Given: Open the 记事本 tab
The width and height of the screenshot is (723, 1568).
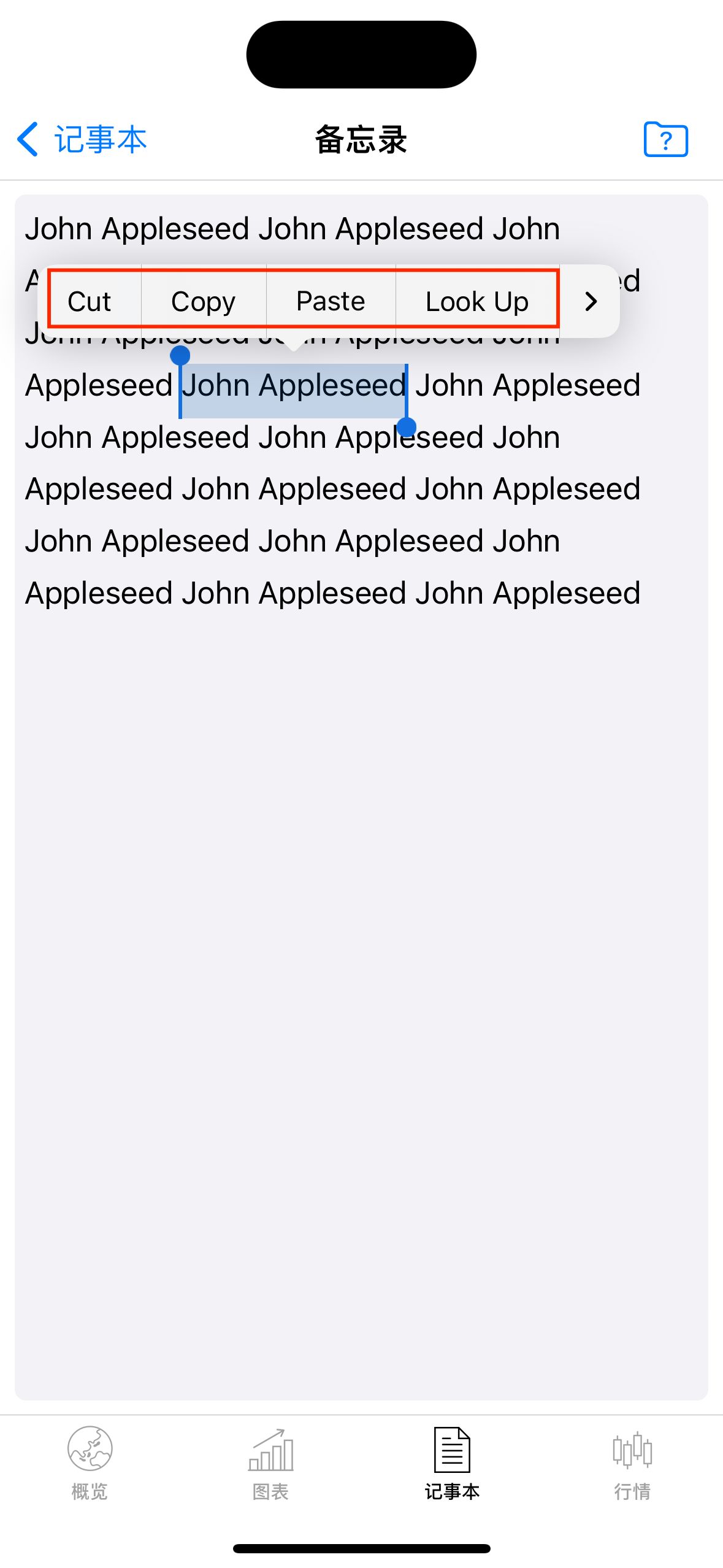Looking at the screenshot, I should (452, 1462).
